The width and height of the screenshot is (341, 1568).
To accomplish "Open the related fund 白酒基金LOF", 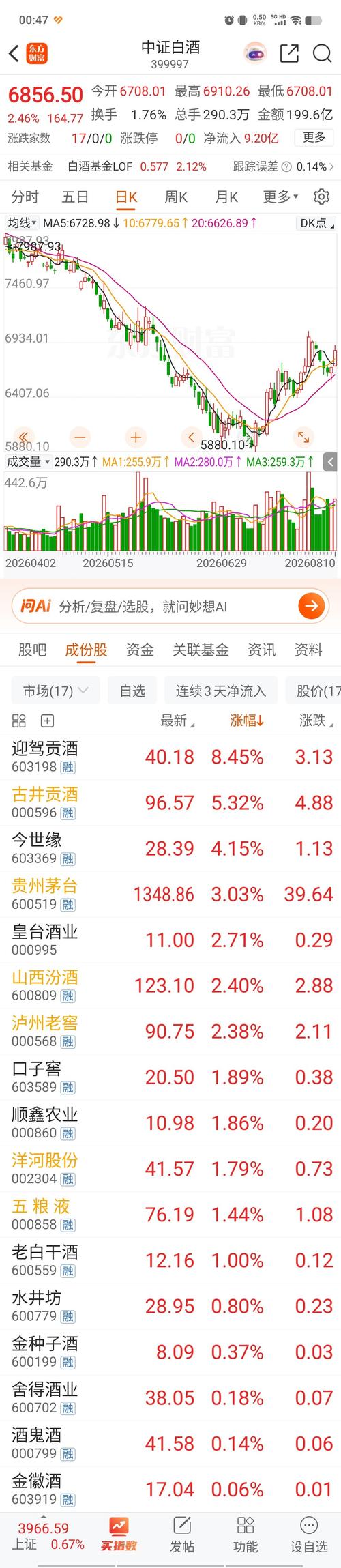I will tap(100, 166).
